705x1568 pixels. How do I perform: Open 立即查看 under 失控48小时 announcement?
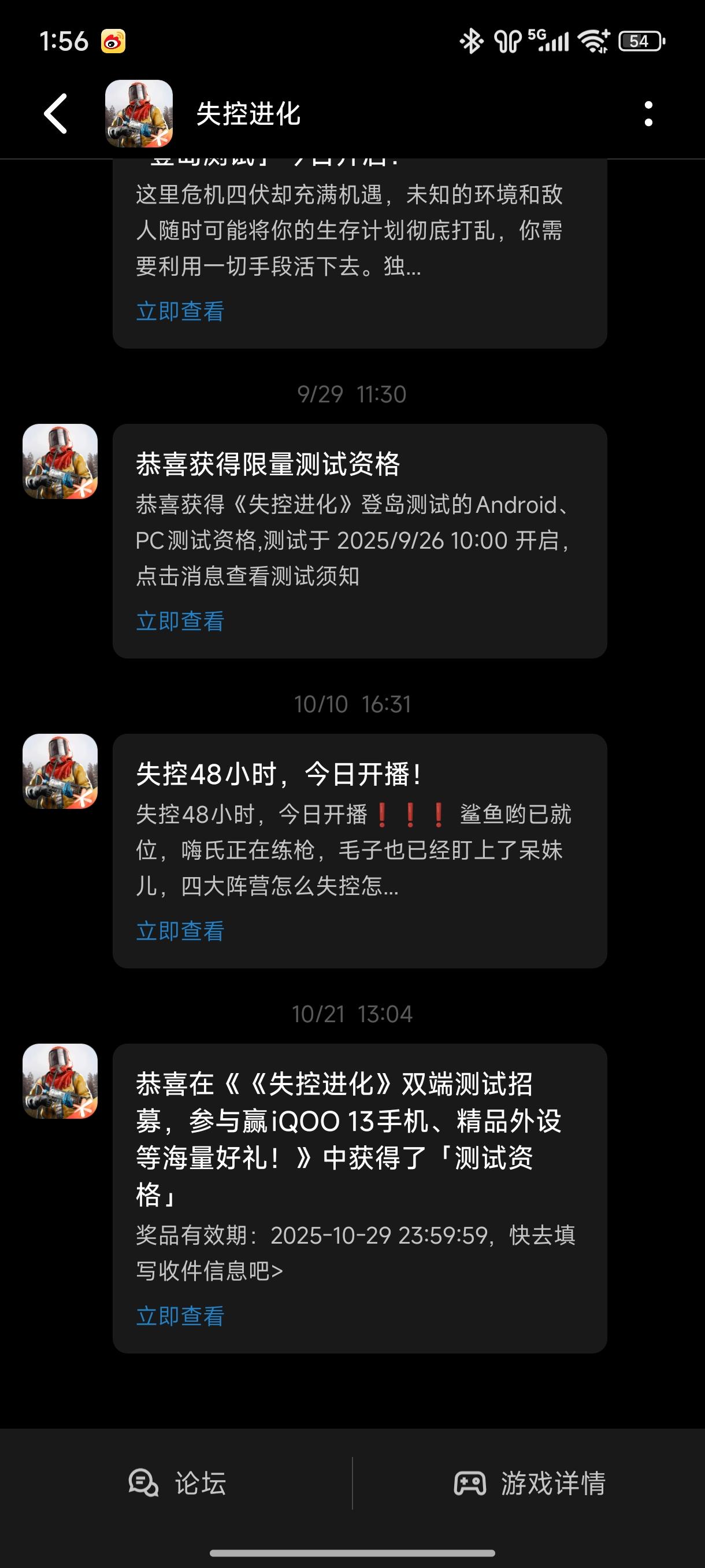pyautogui.click(x=180, y=930)
